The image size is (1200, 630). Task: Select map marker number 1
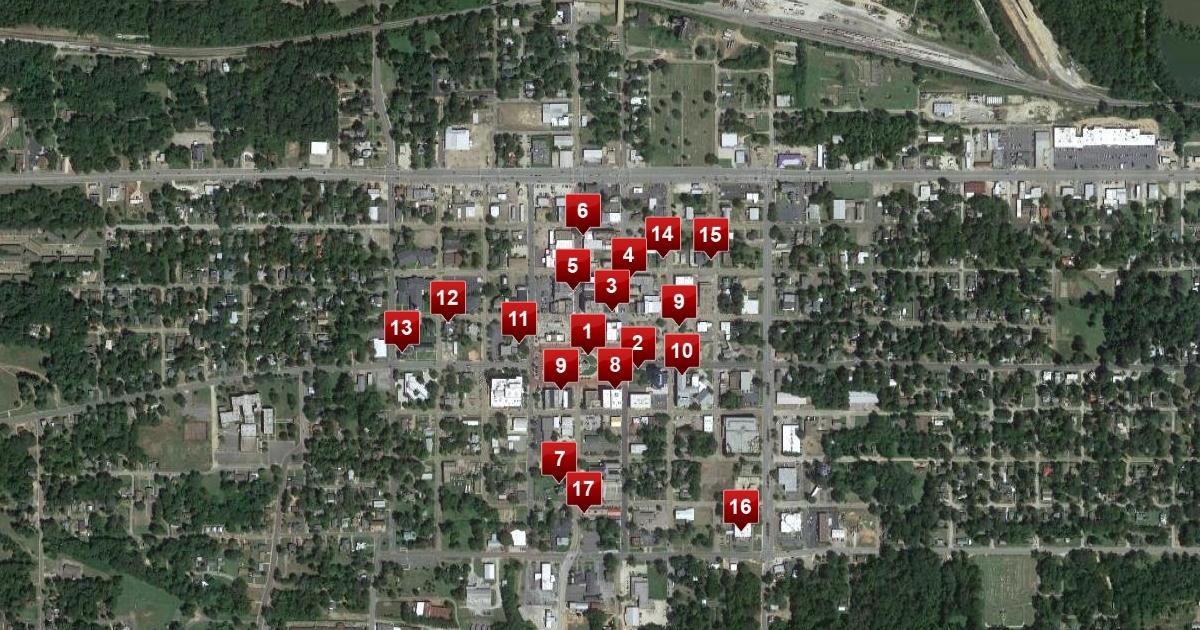[588, 330]
